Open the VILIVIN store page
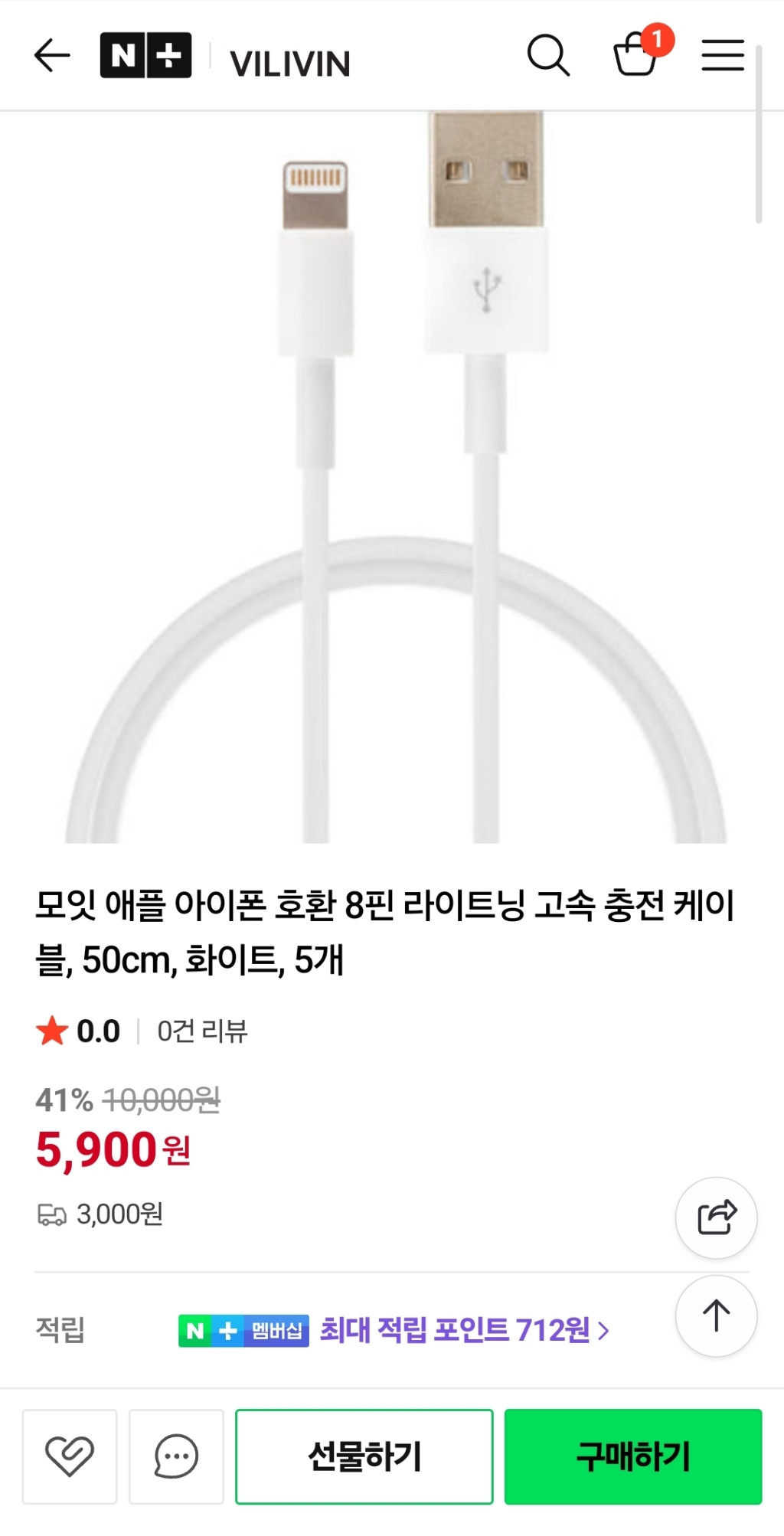784x1536 pixels. pos(289,64)
